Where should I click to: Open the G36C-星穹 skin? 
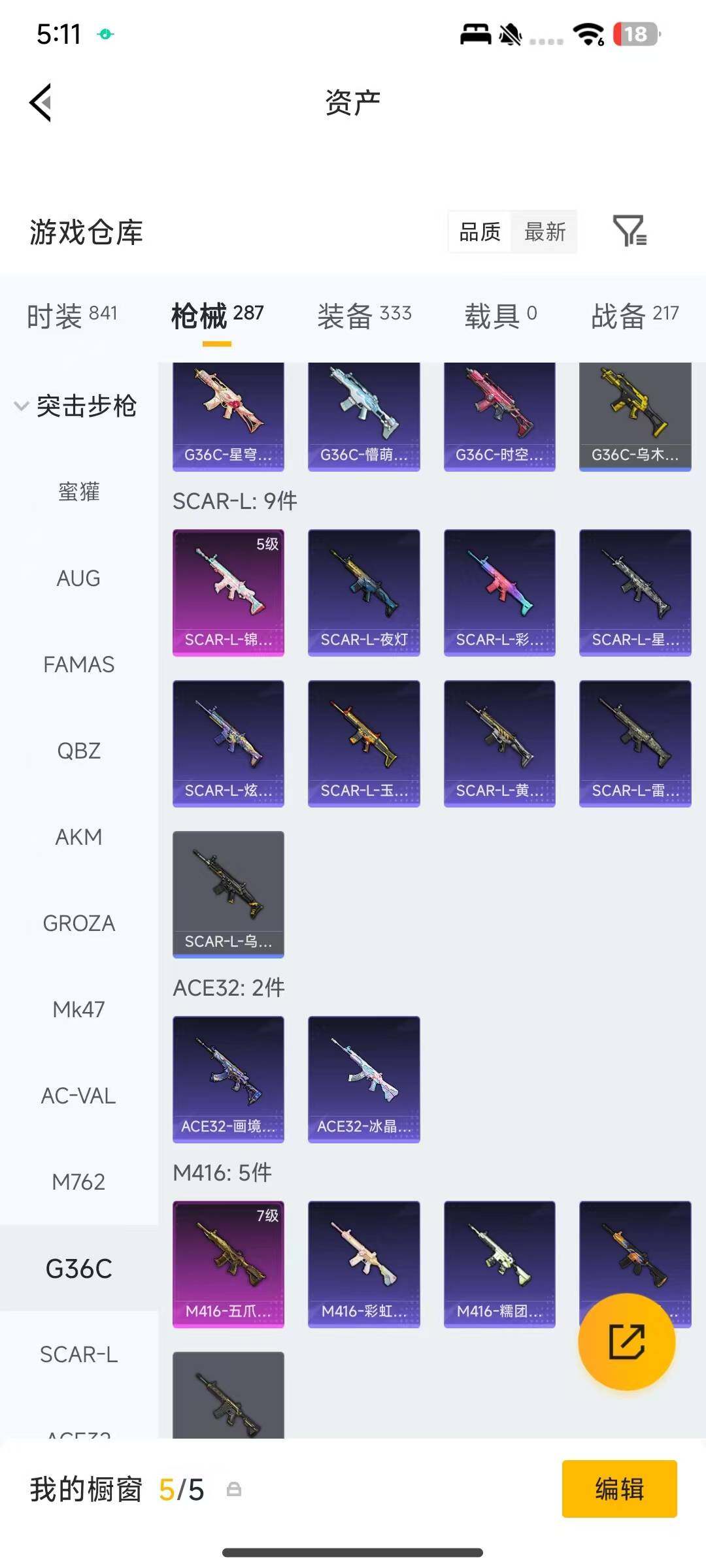tap(228, 417)
